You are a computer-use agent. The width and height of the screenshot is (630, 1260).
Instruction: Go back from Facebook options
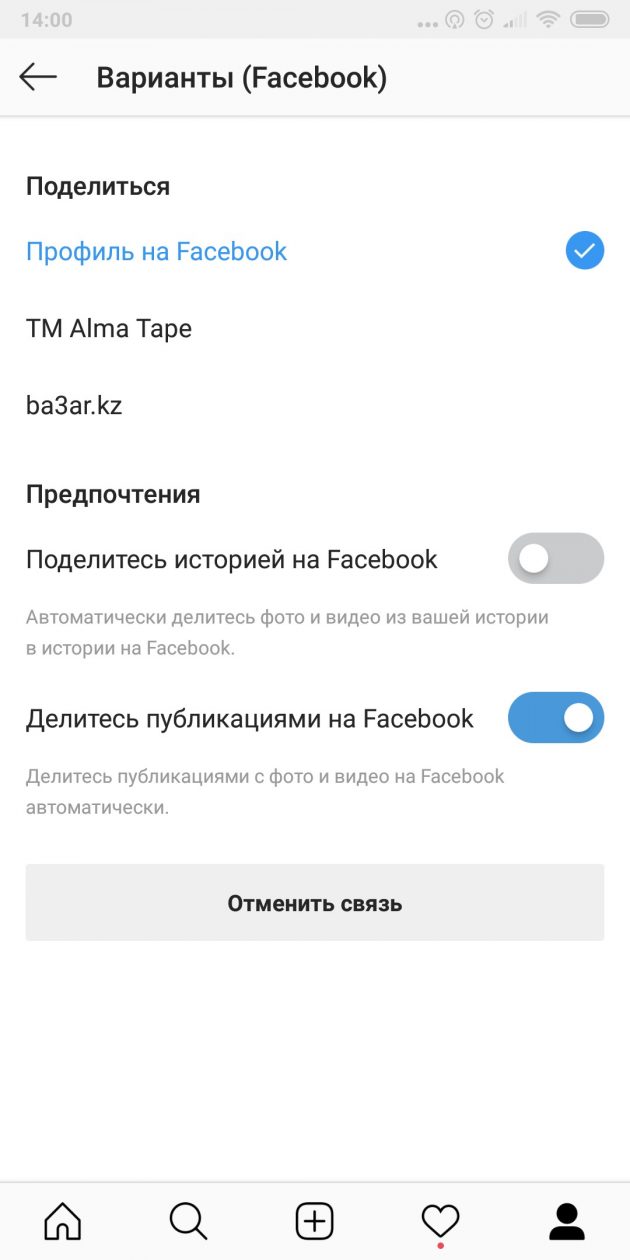(38, 78)
